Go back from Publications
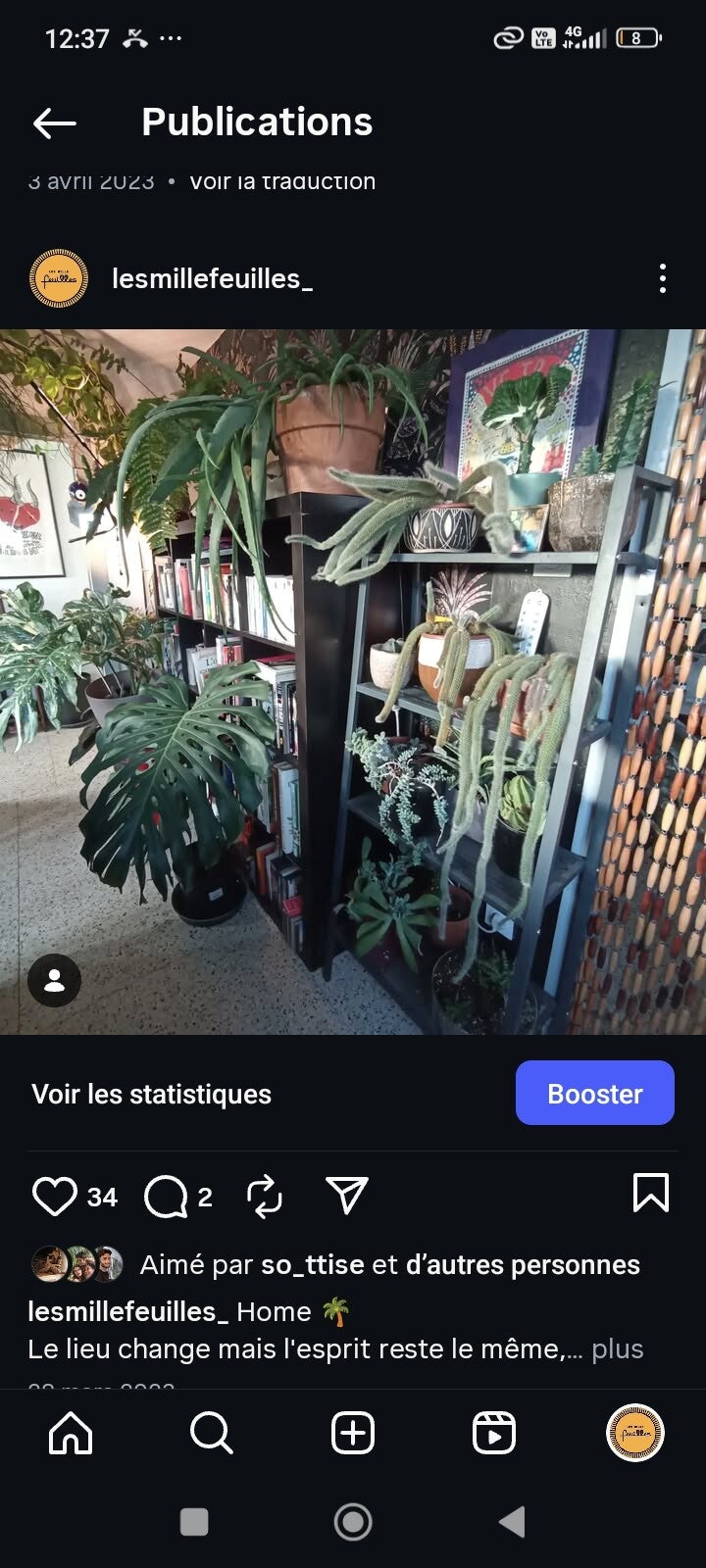706x1568 pixels. [55, 122]
